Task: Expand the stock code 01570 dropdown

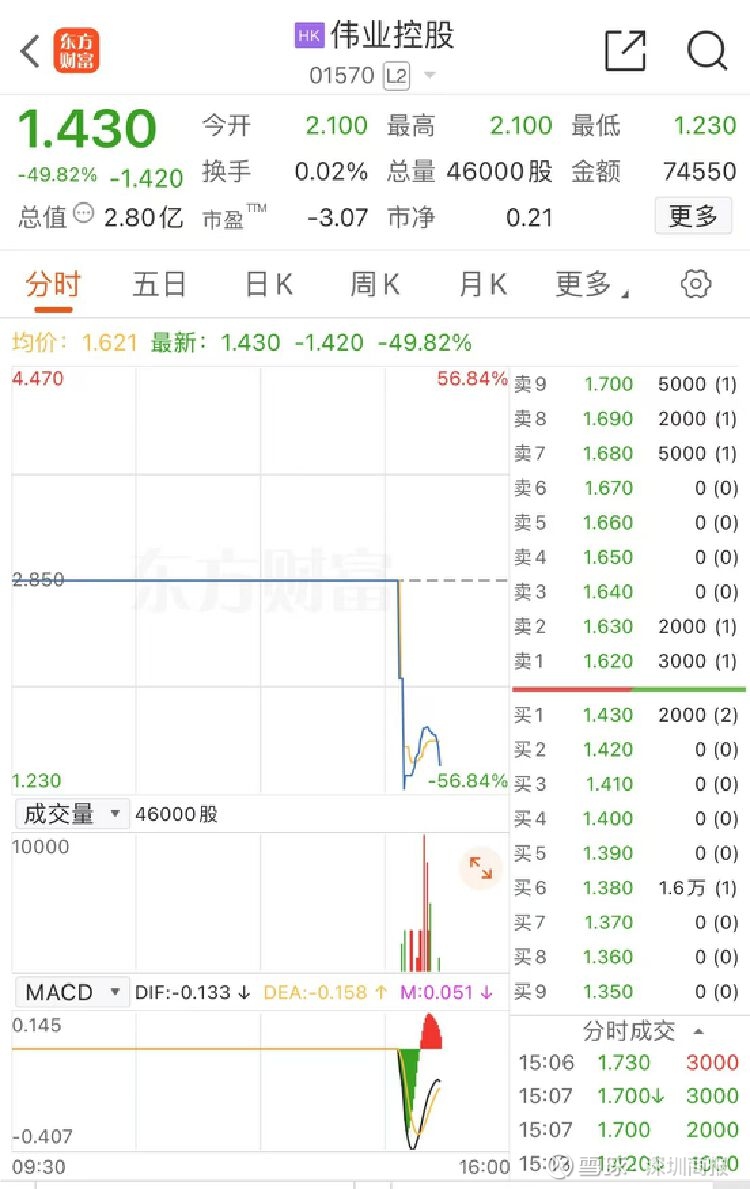Action: pos(429,75)
